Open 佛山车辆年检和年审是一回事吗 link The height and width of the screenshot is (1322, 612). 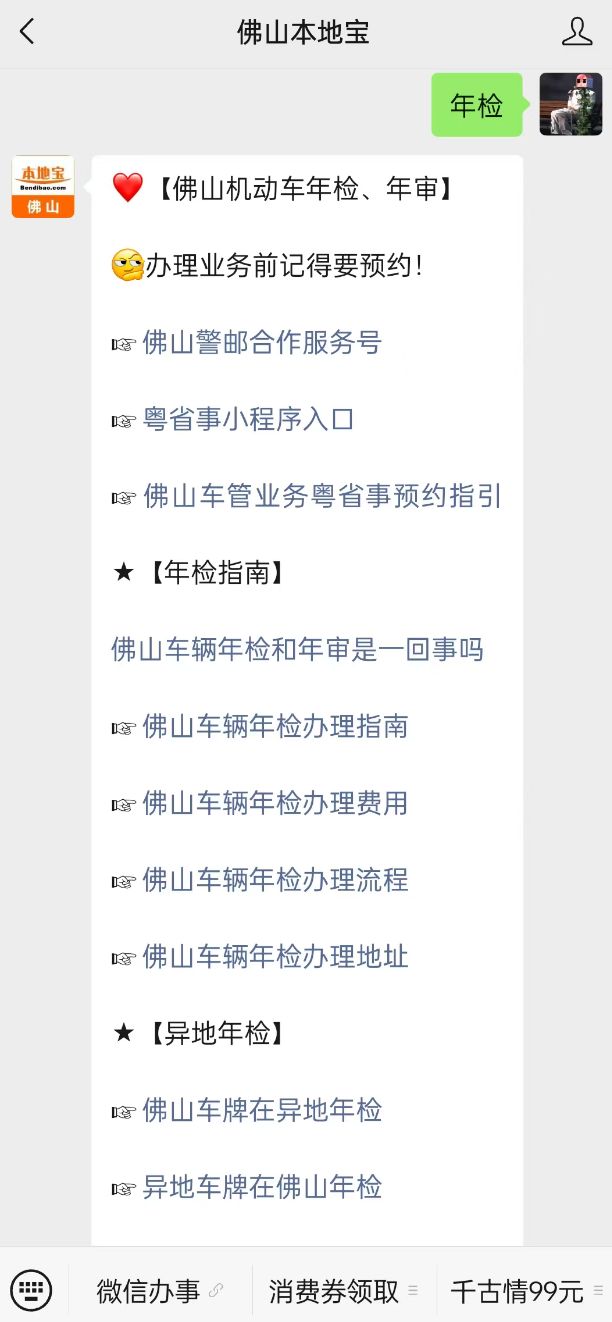[297, 650]
